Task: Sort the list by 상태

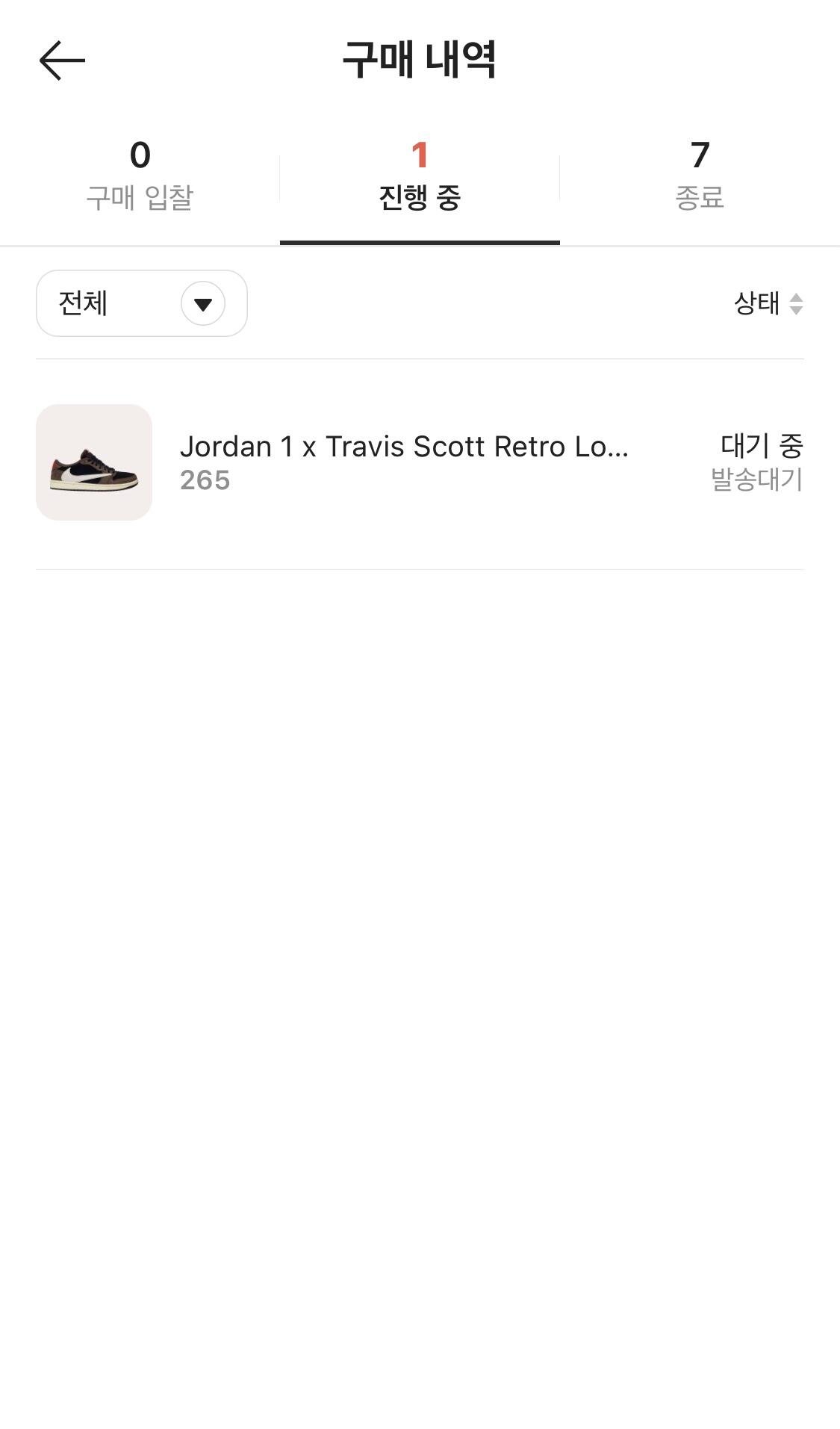Action: pyautogui.click(x=768, y=303)
